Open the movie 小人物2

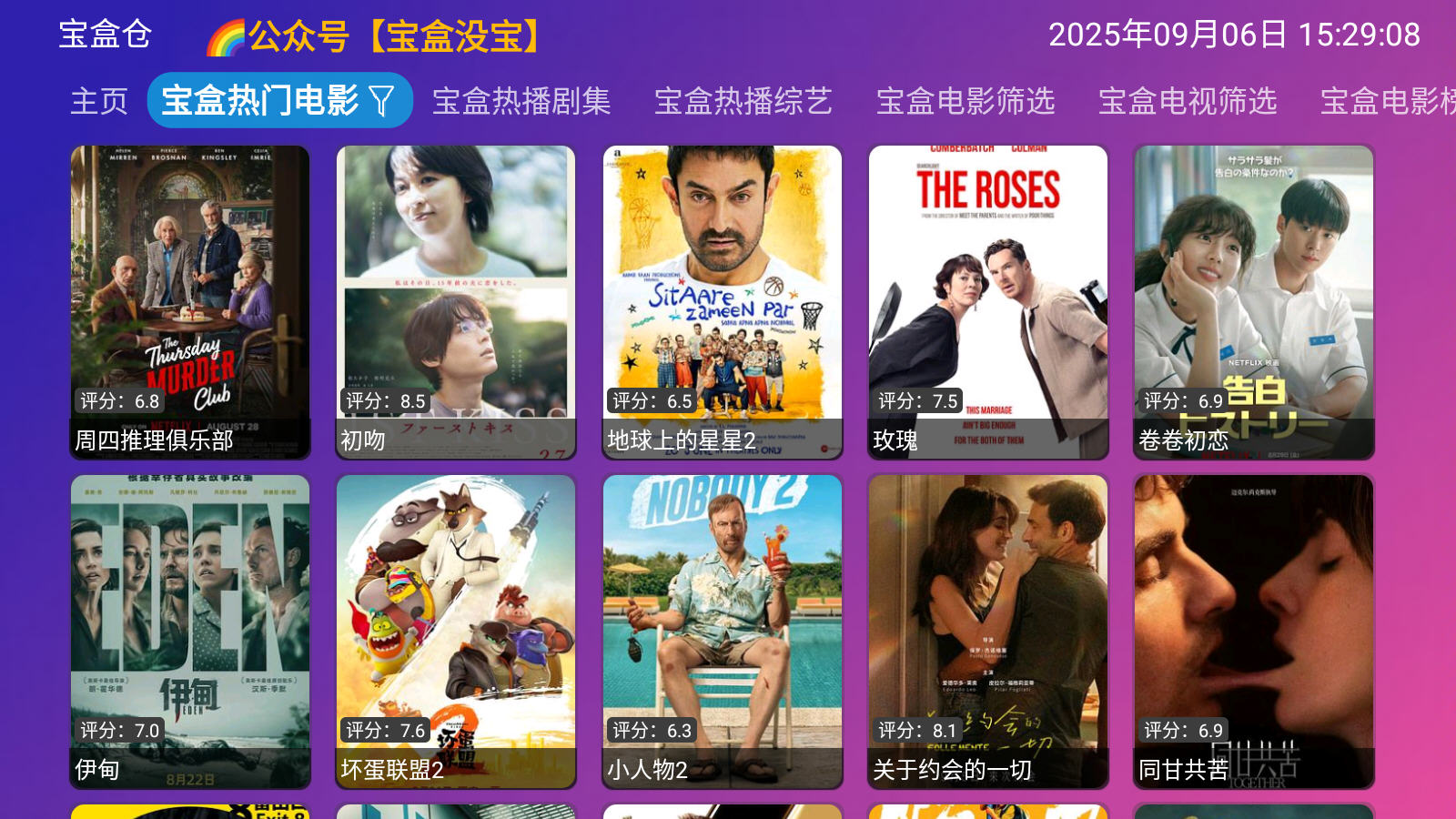723,632
